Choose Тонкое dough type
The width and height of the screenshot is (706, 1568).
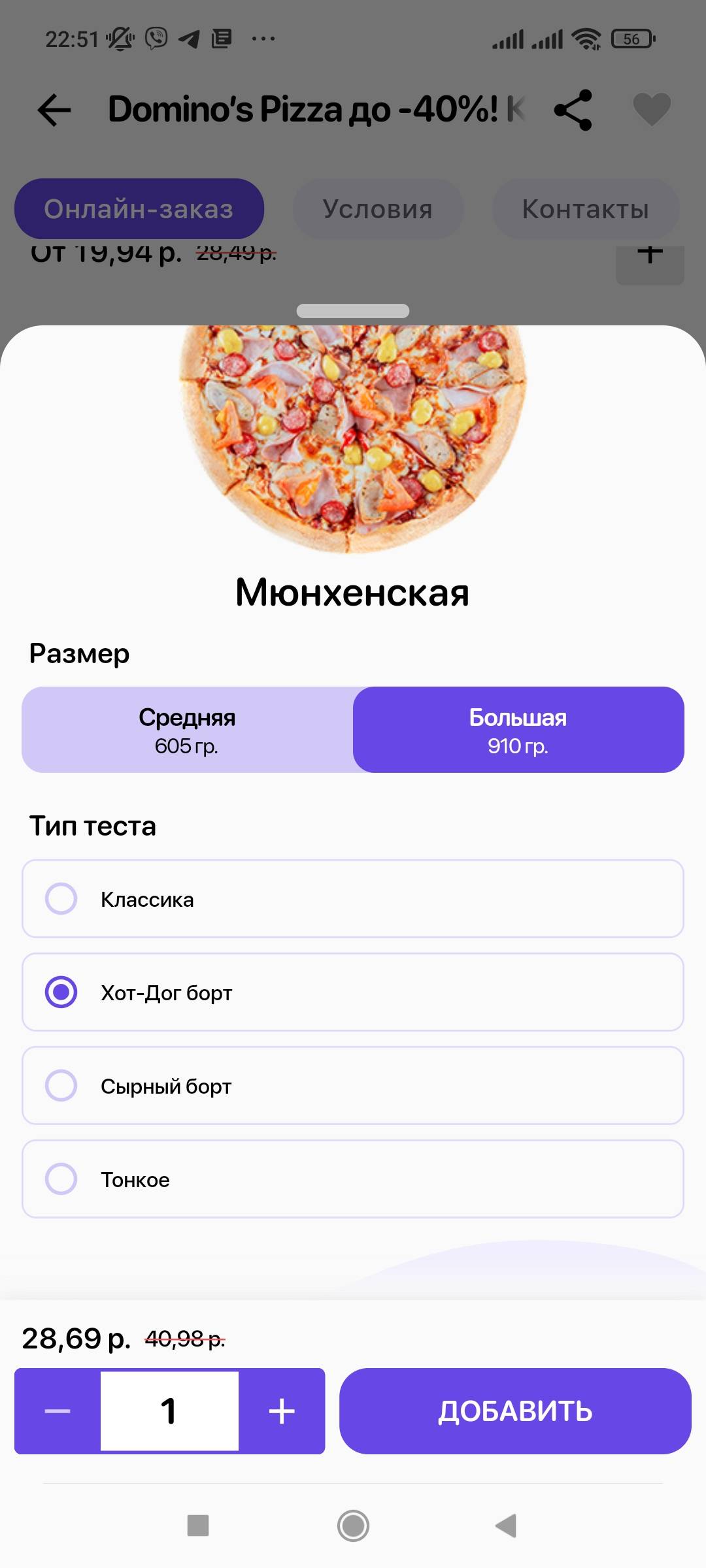pyautogui.click(x=353, y=1179)
